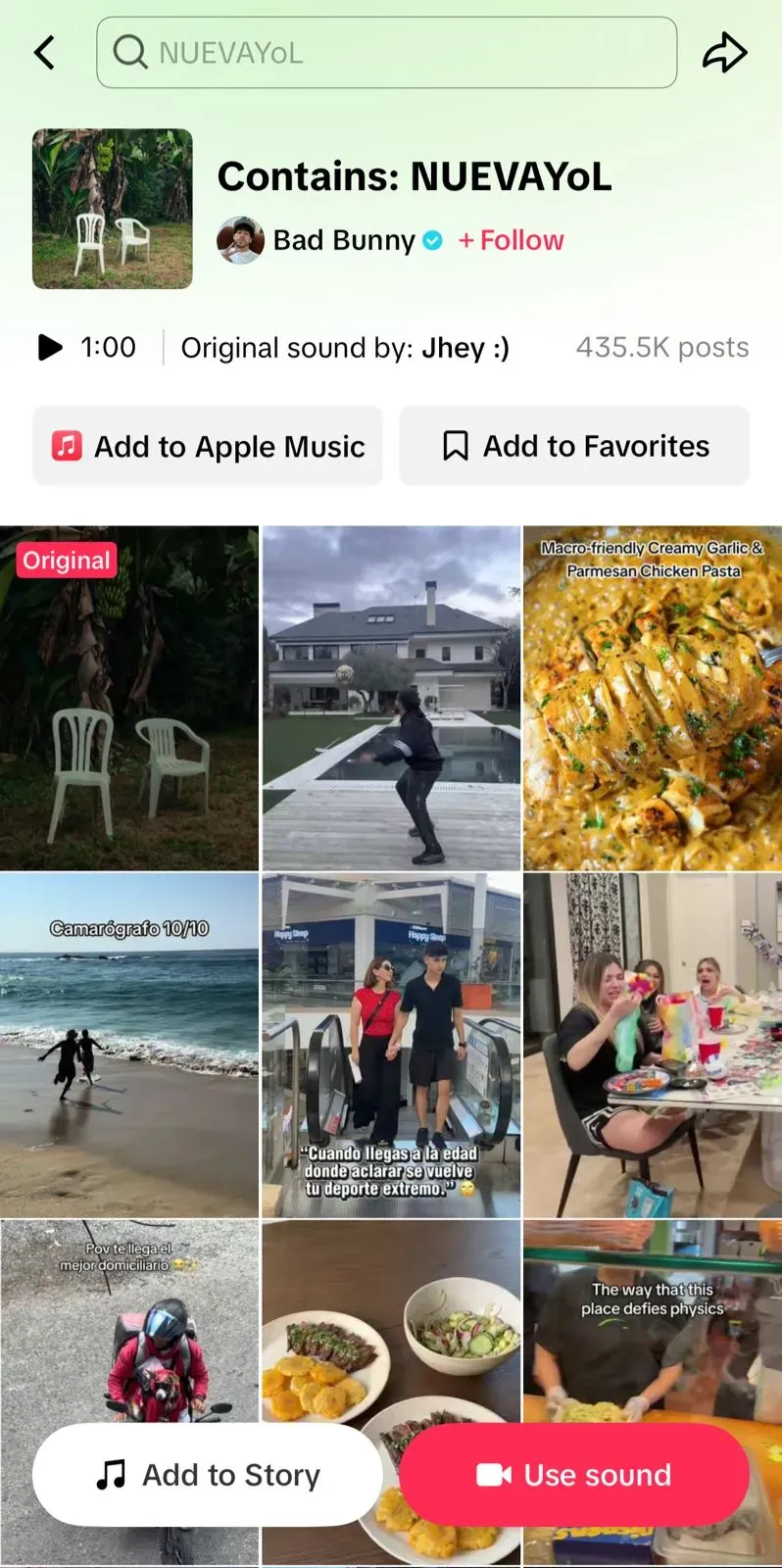Add the sound to Apple Music
This screenshot has height=1568, width=782.
208,447
